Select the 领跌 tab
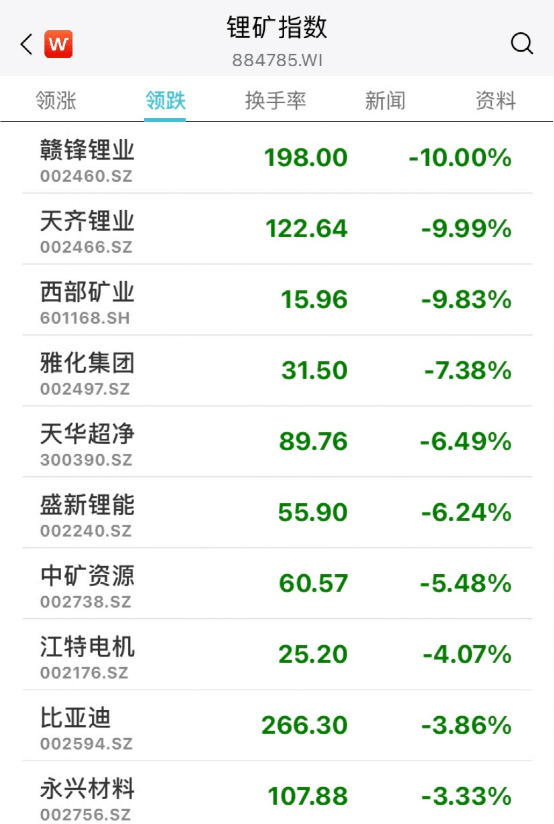Screen dimensions: 554x824 click(x=165, y=100)
